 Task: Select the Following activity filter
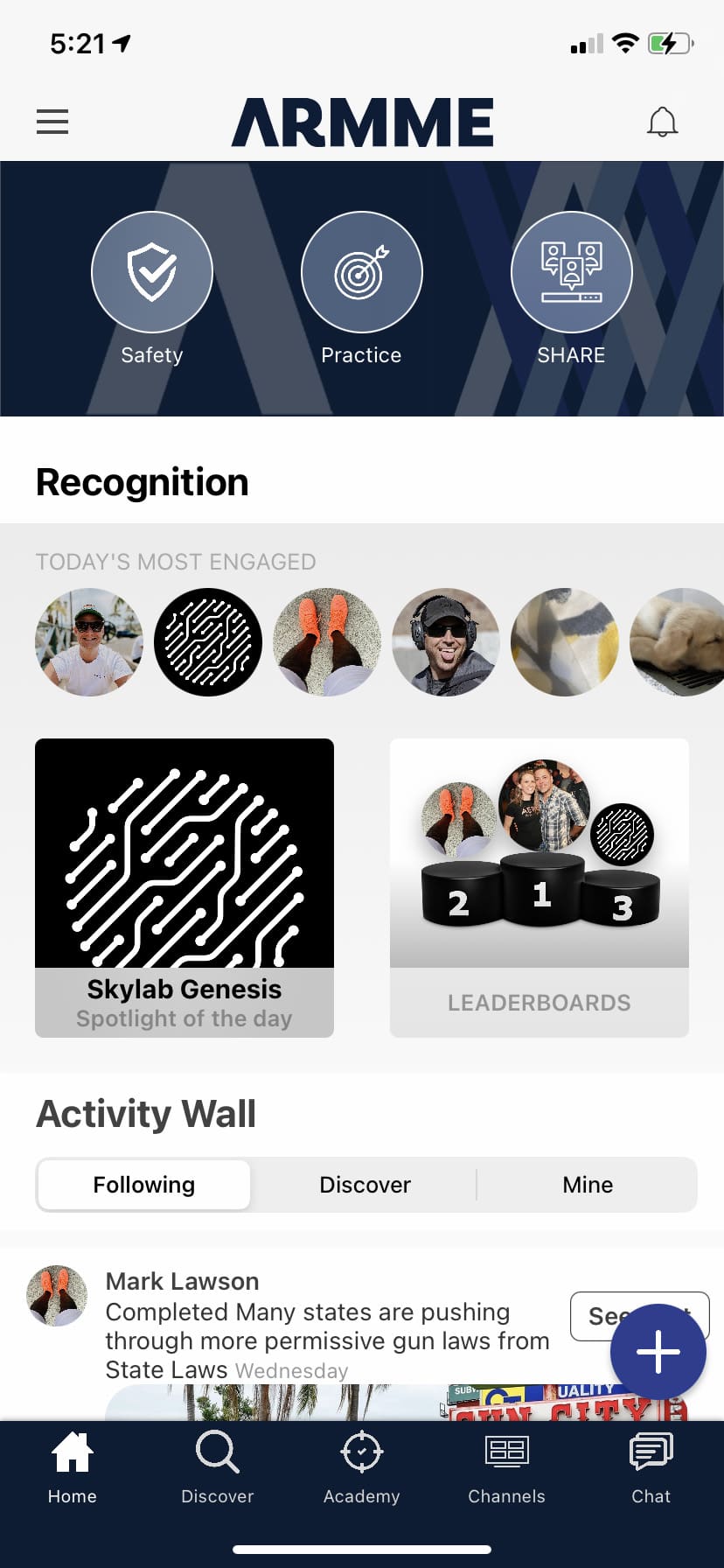coord(144,1185)
